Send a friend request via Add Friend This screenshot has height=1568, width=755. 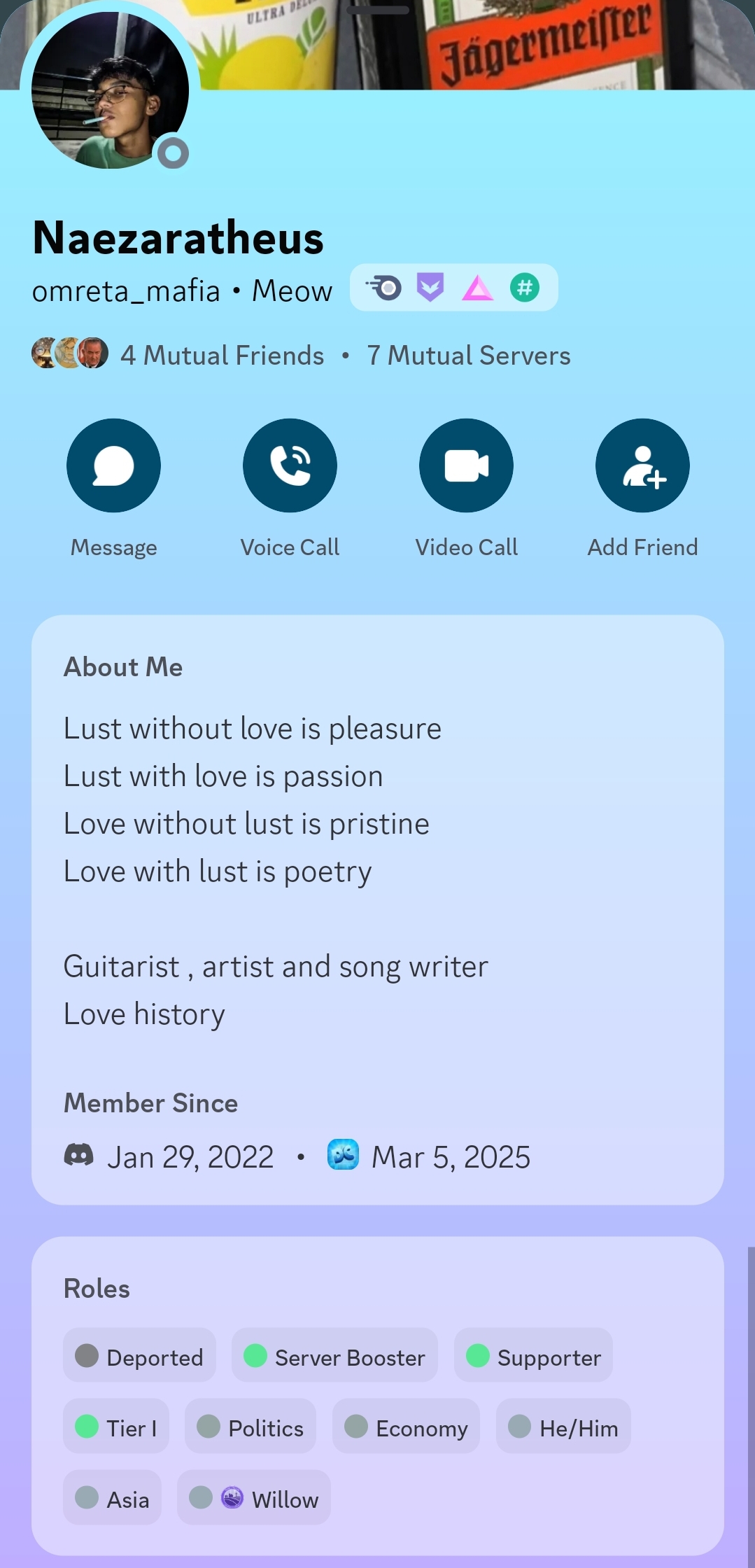[642, 465]
